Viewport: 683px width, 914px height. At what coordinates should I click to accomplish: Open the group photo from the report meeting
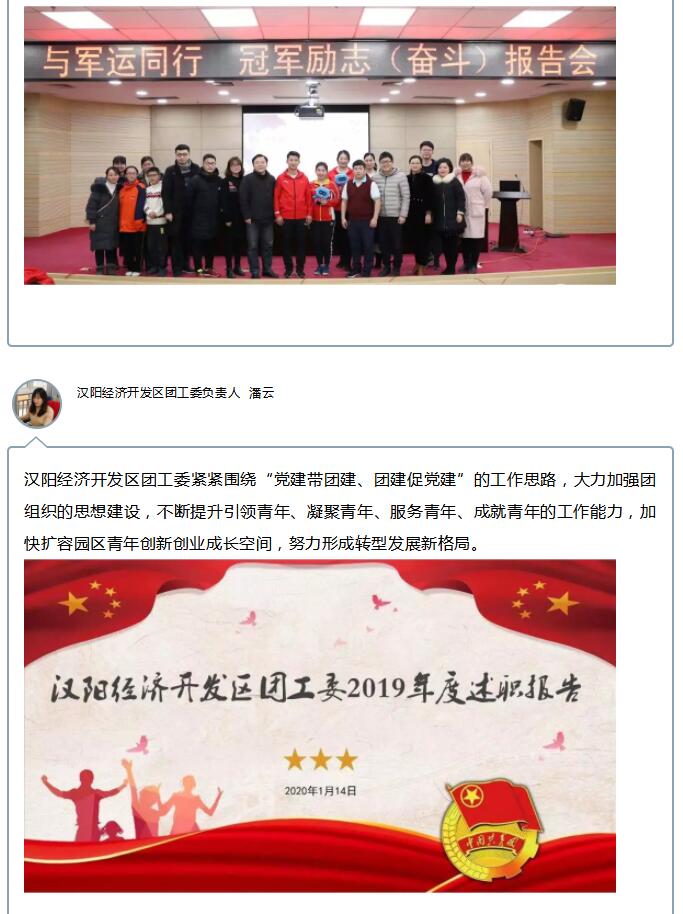coord(320,145)
